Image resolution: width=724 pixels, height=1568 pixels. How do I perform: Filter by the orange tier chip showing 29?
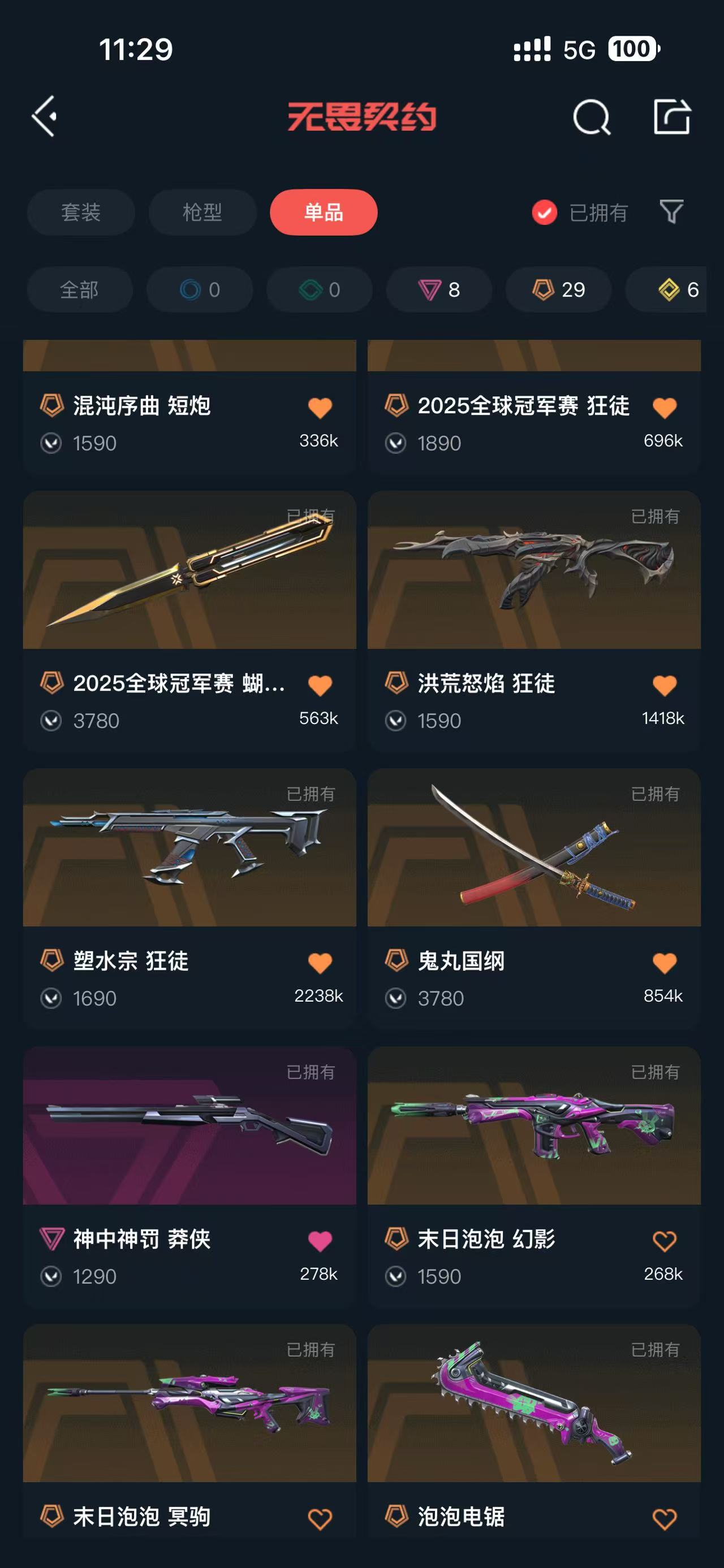558,289
